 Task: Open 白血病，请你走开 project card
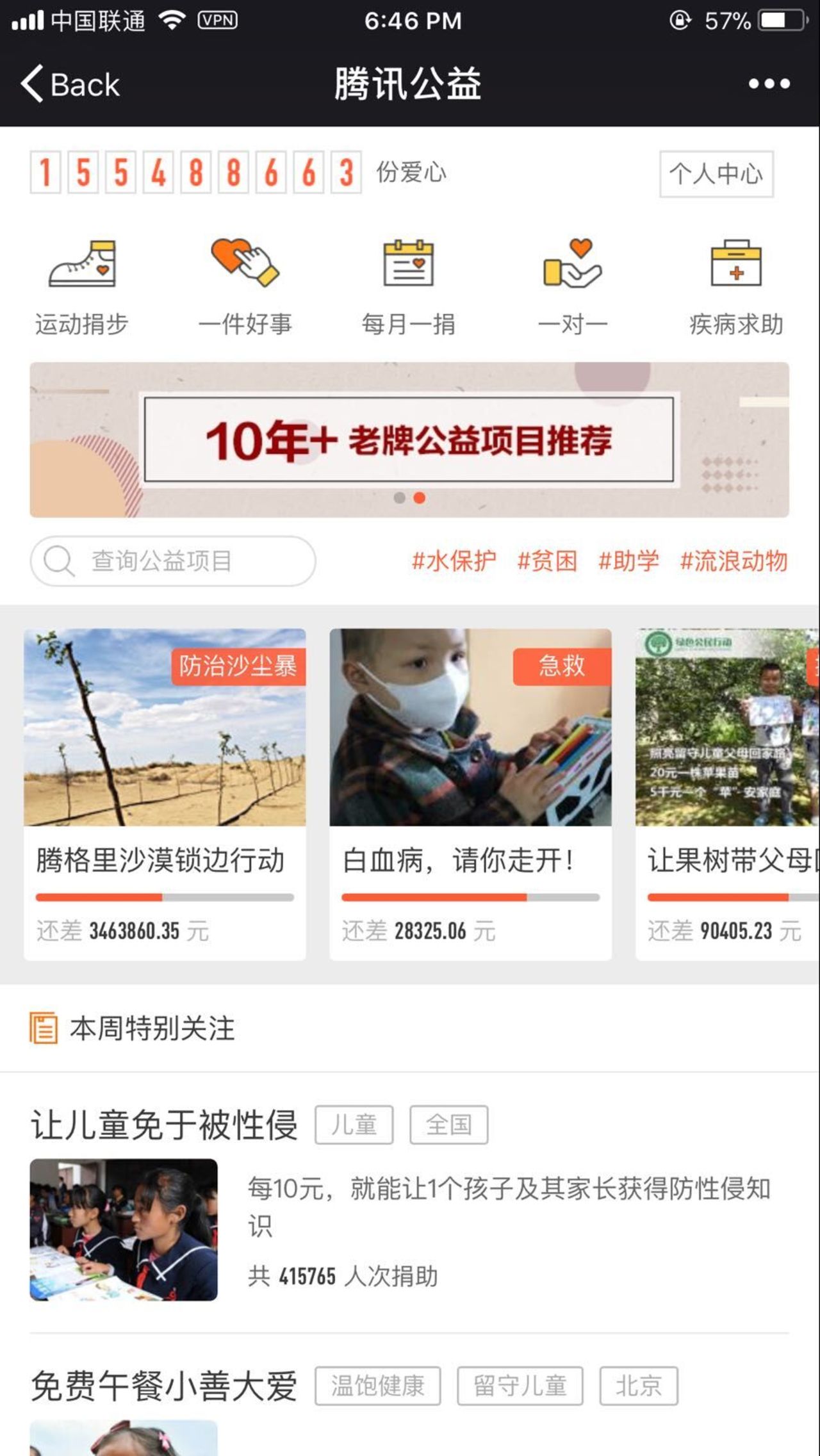[470, 793]
